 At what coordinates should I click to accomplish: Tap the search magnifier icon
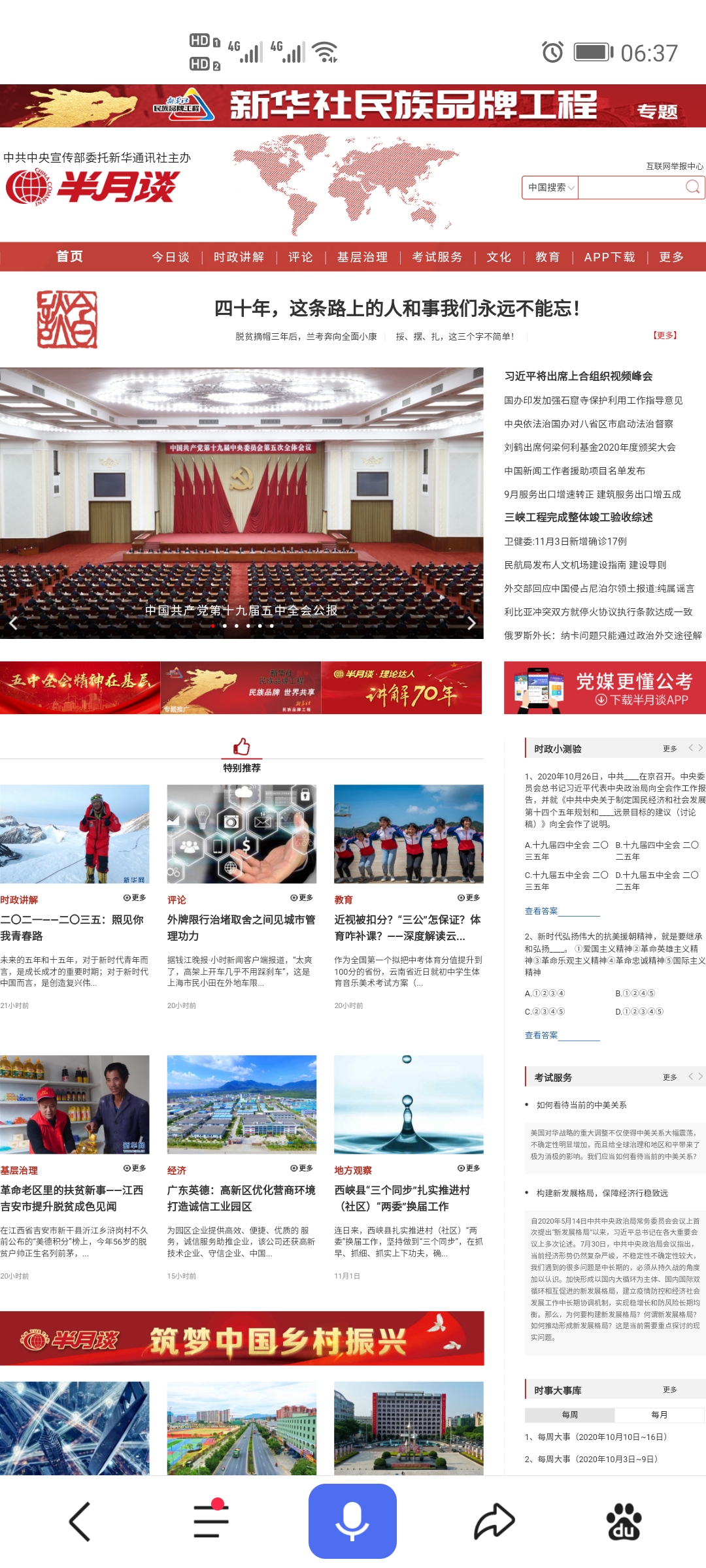[x=692, y=188]
